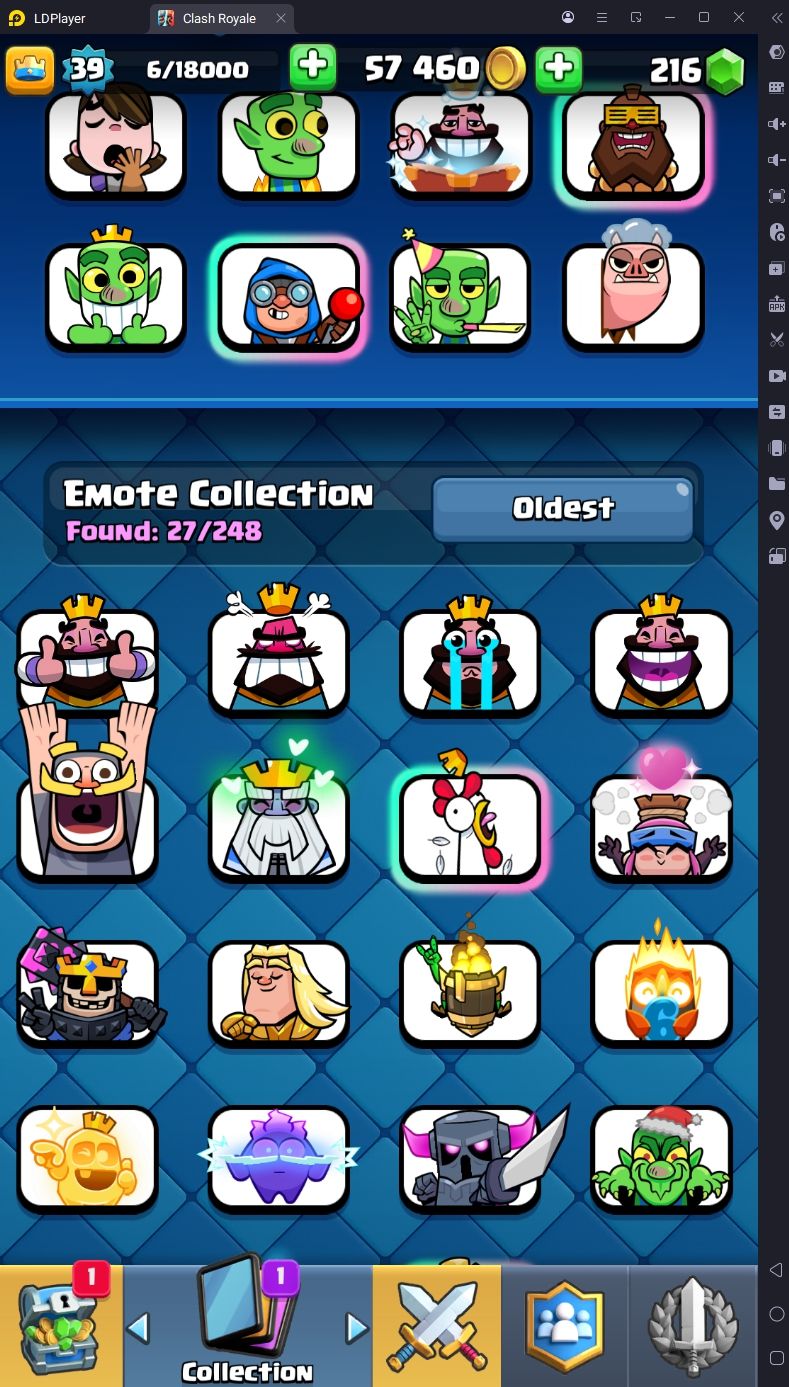Select the crying King emote
The width and height of the screenshot is (789, 1387).
click(470, 658)
